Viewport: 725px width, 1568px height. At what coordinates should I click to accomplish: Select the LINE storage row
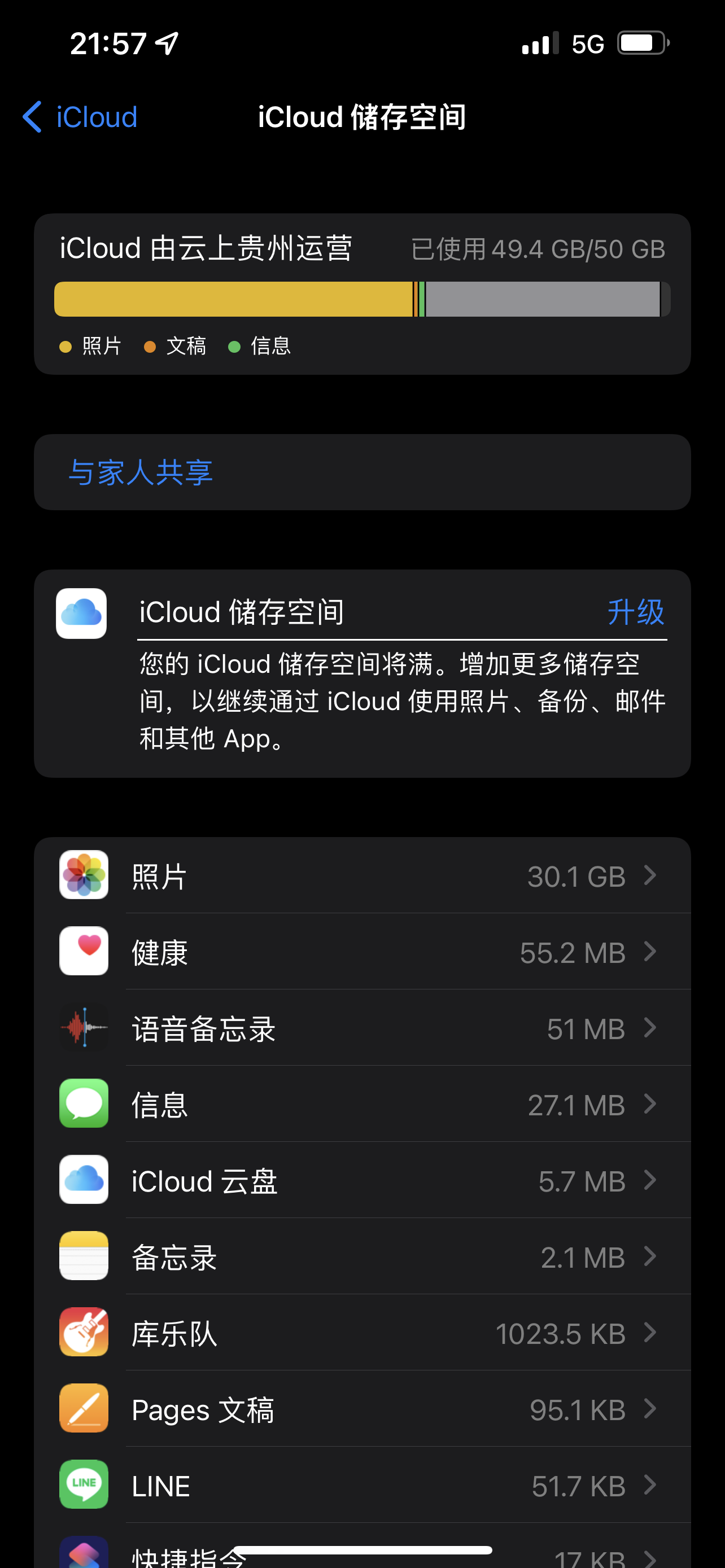[x=361, y=1485]
